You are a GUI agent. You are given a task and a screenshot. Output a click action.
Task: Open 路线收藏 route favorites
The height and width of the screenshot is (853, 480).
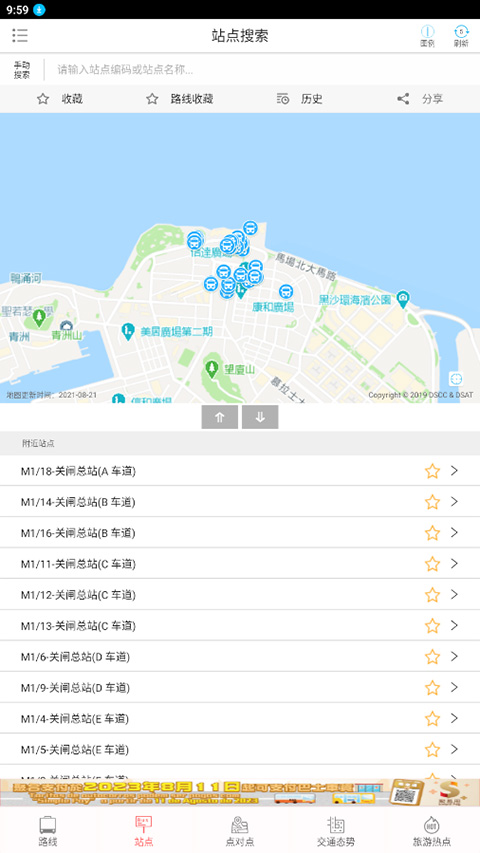[180, 99]
